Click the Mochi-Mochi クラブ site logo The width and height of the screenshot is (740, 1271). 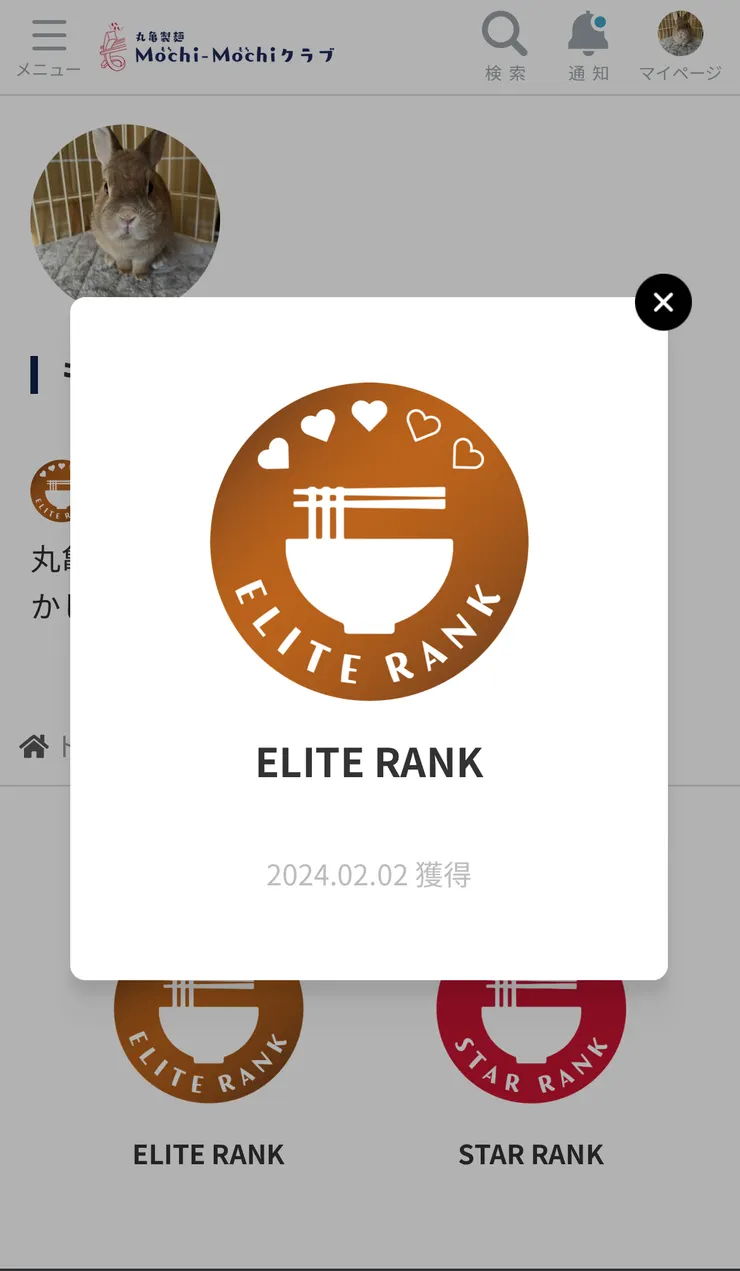click(215, 46)
